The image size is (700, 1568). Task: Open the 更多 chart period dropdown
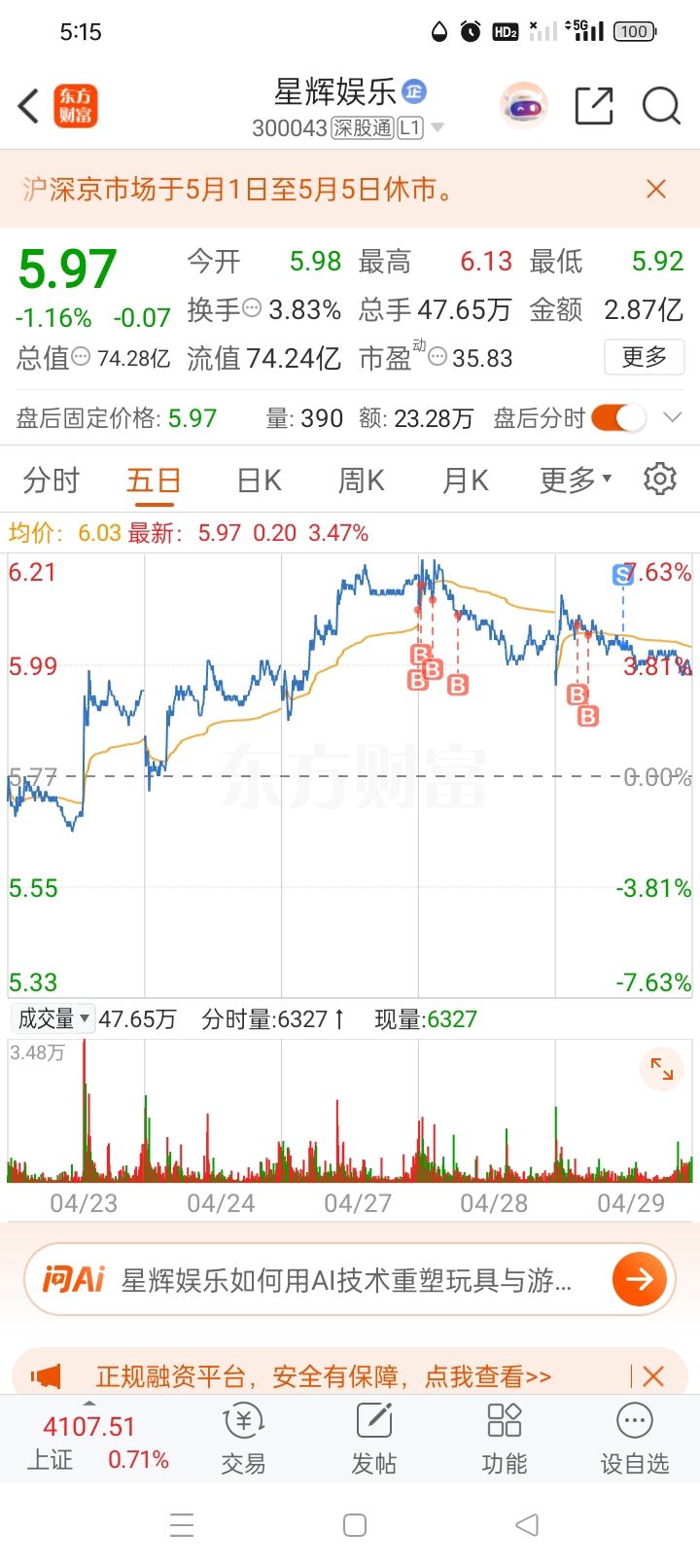tap(576, 480)
